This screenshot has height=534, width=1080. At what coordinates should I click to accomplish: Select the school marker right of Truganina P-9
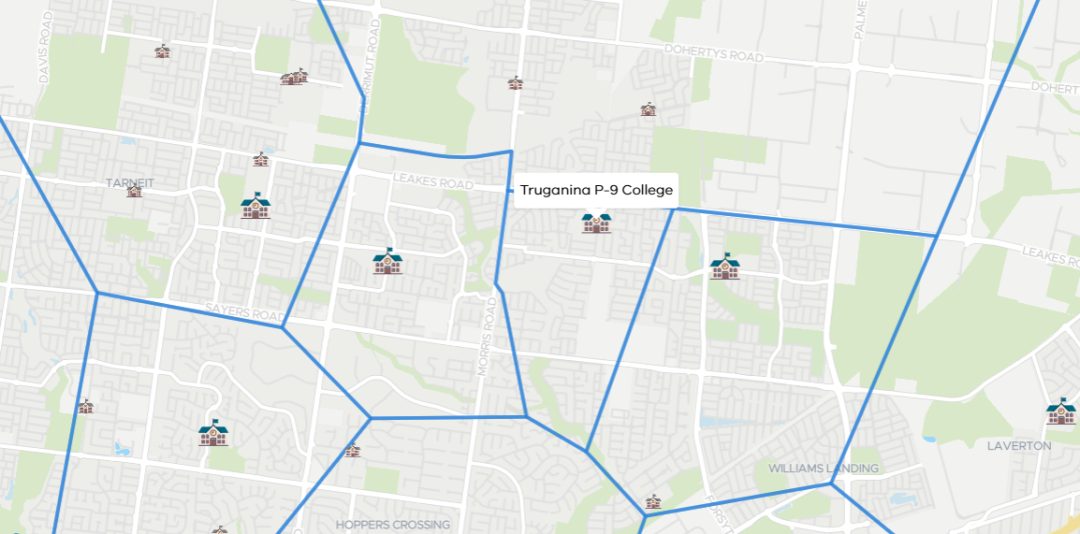(725, 266)
